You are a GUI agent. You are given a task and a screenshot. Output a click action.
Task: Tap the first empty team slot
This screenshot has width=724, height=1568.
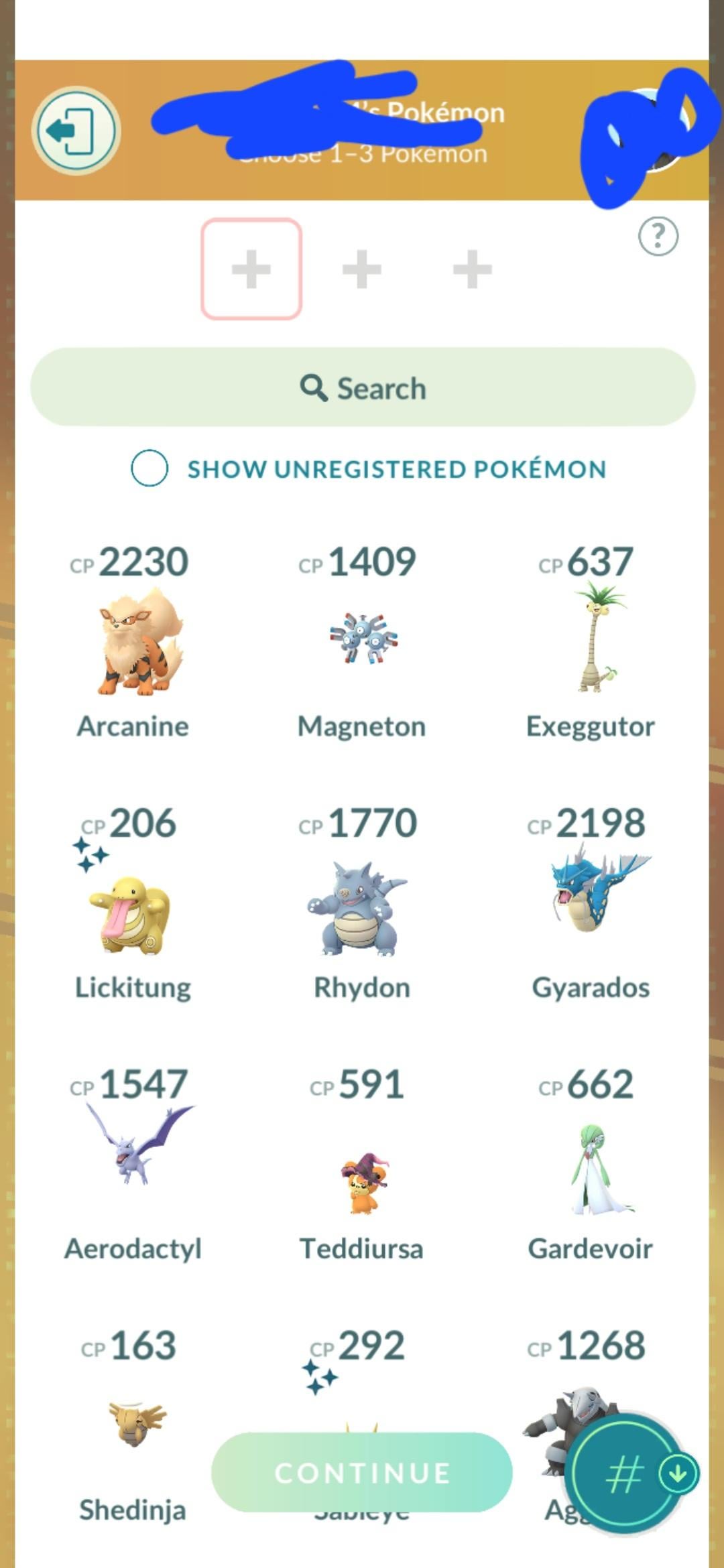tap(251, 269)
